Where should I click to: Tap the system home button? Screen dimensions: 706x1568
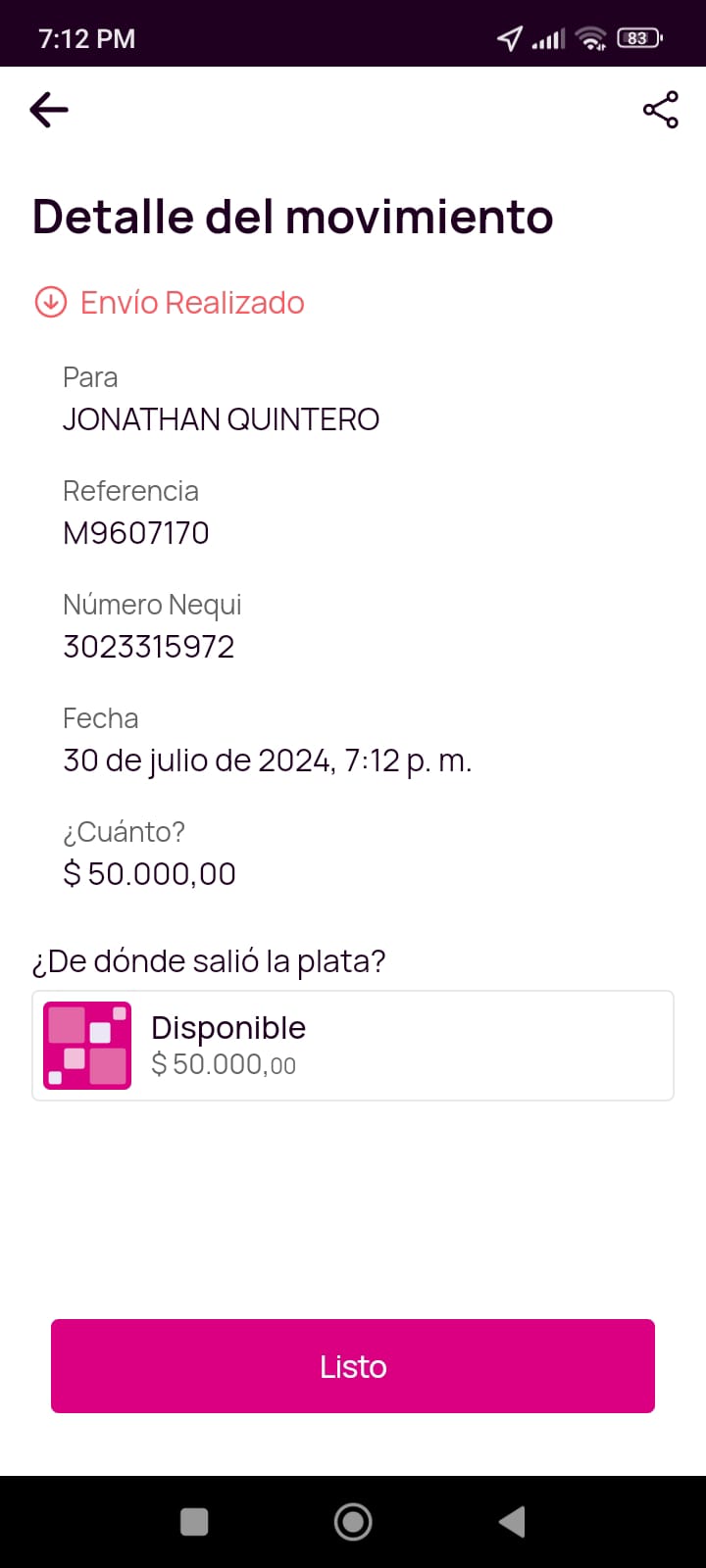tap(353, 1521)
